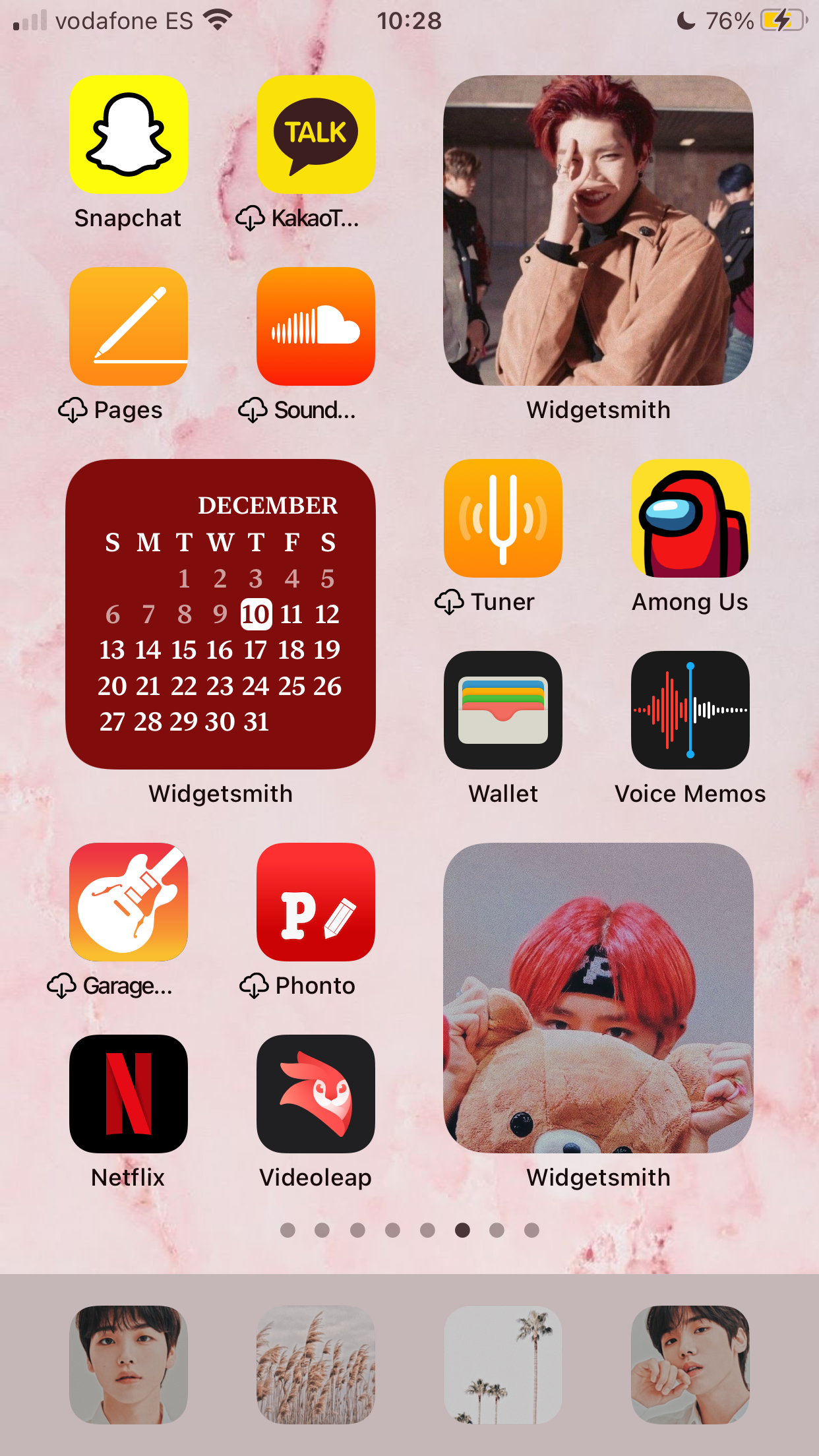The image size is (819, 1456).
Task: Tap the page indicator dots
Action: (x=409, y=1230)
